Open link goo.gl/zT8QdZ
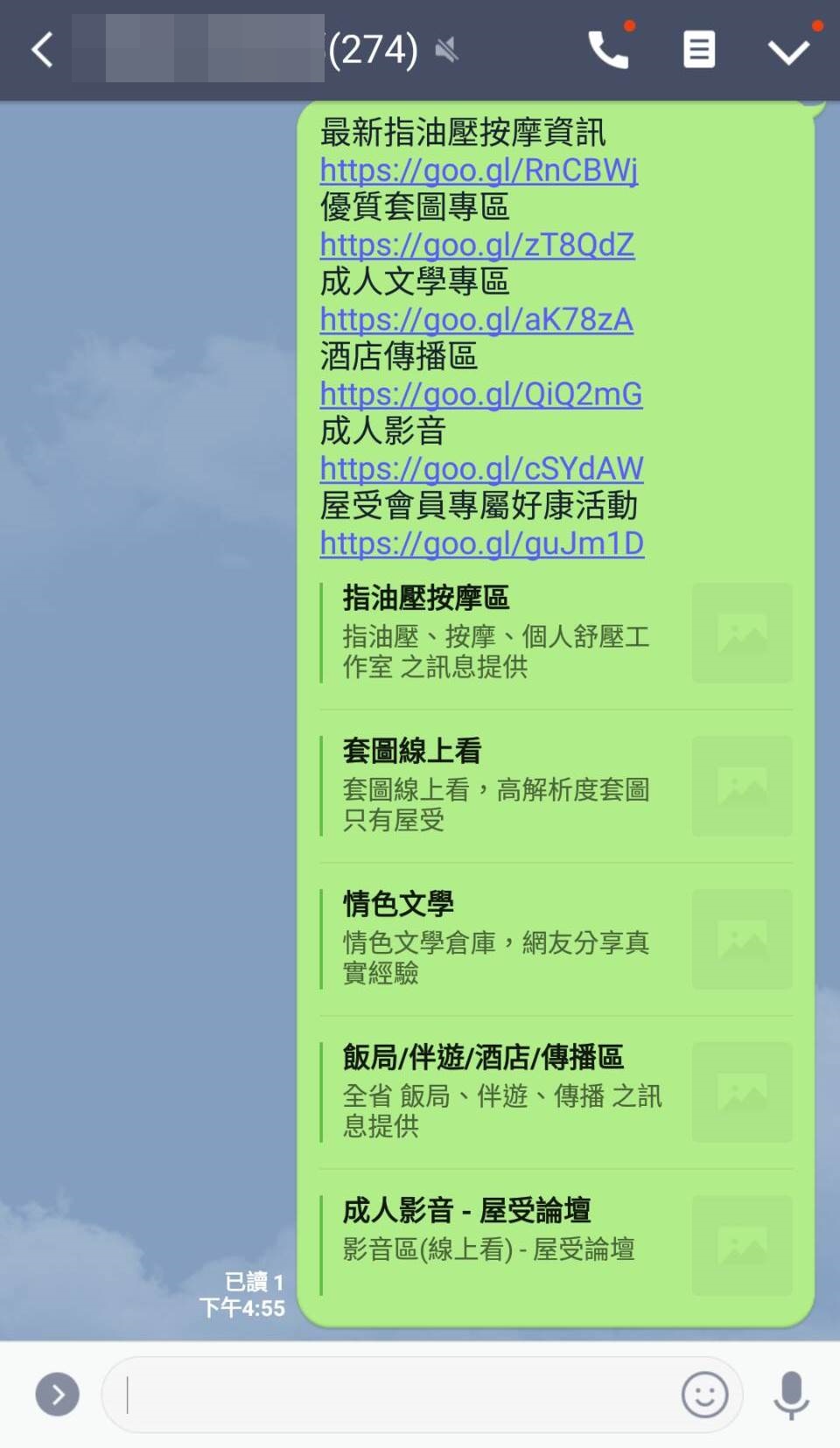The width and height of the screenshot is (840, 1448). point(477,245)
